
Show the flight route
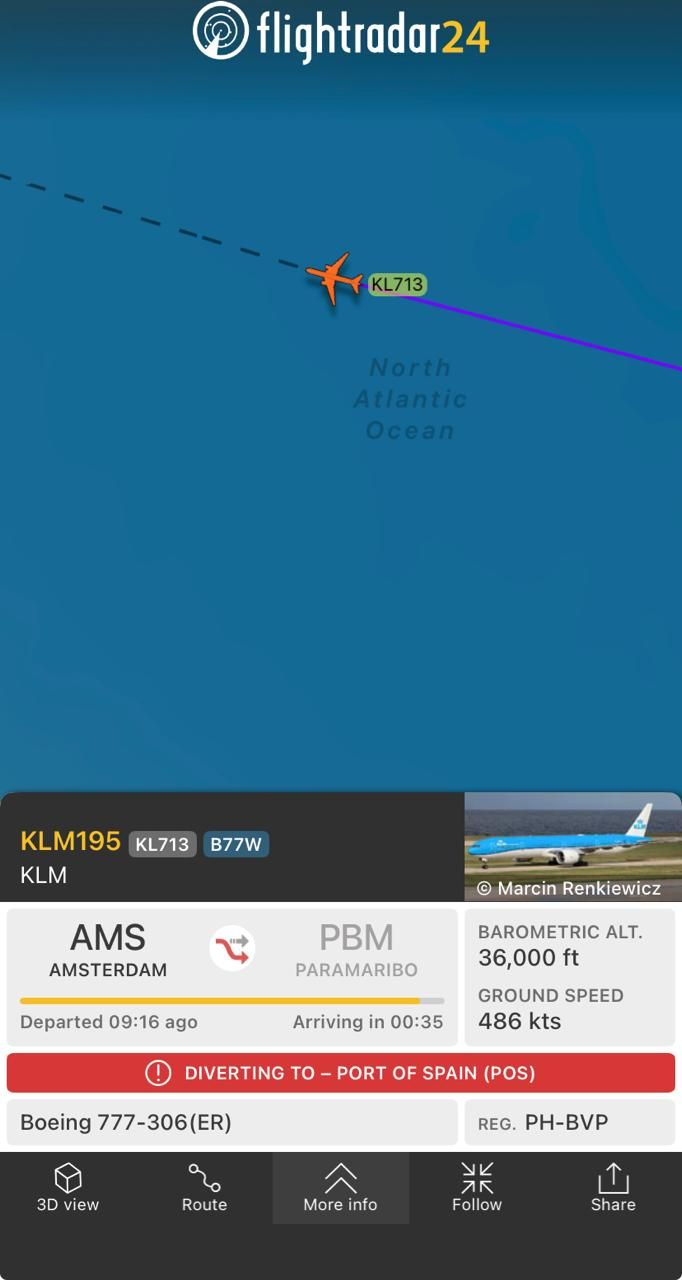204,1188
